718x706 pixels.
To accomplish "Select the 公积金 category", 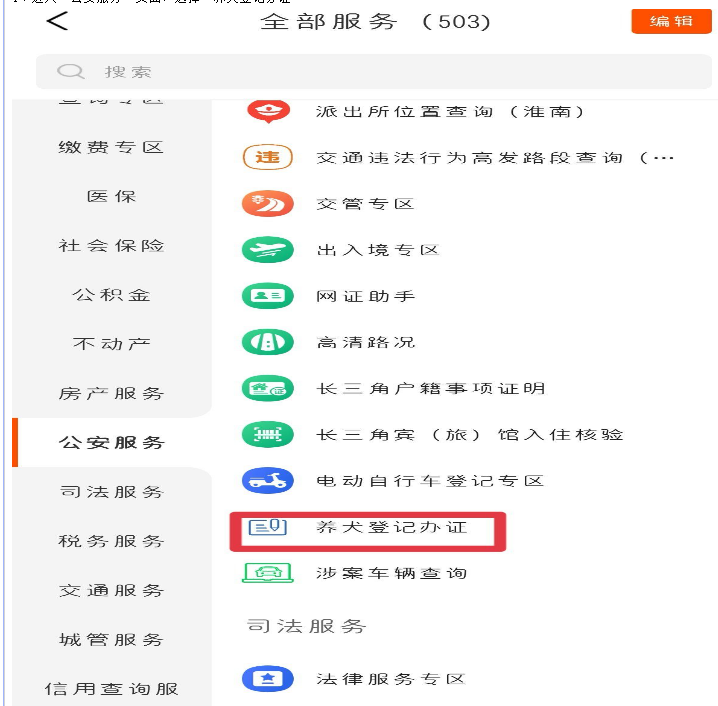I will click(111, 295).
